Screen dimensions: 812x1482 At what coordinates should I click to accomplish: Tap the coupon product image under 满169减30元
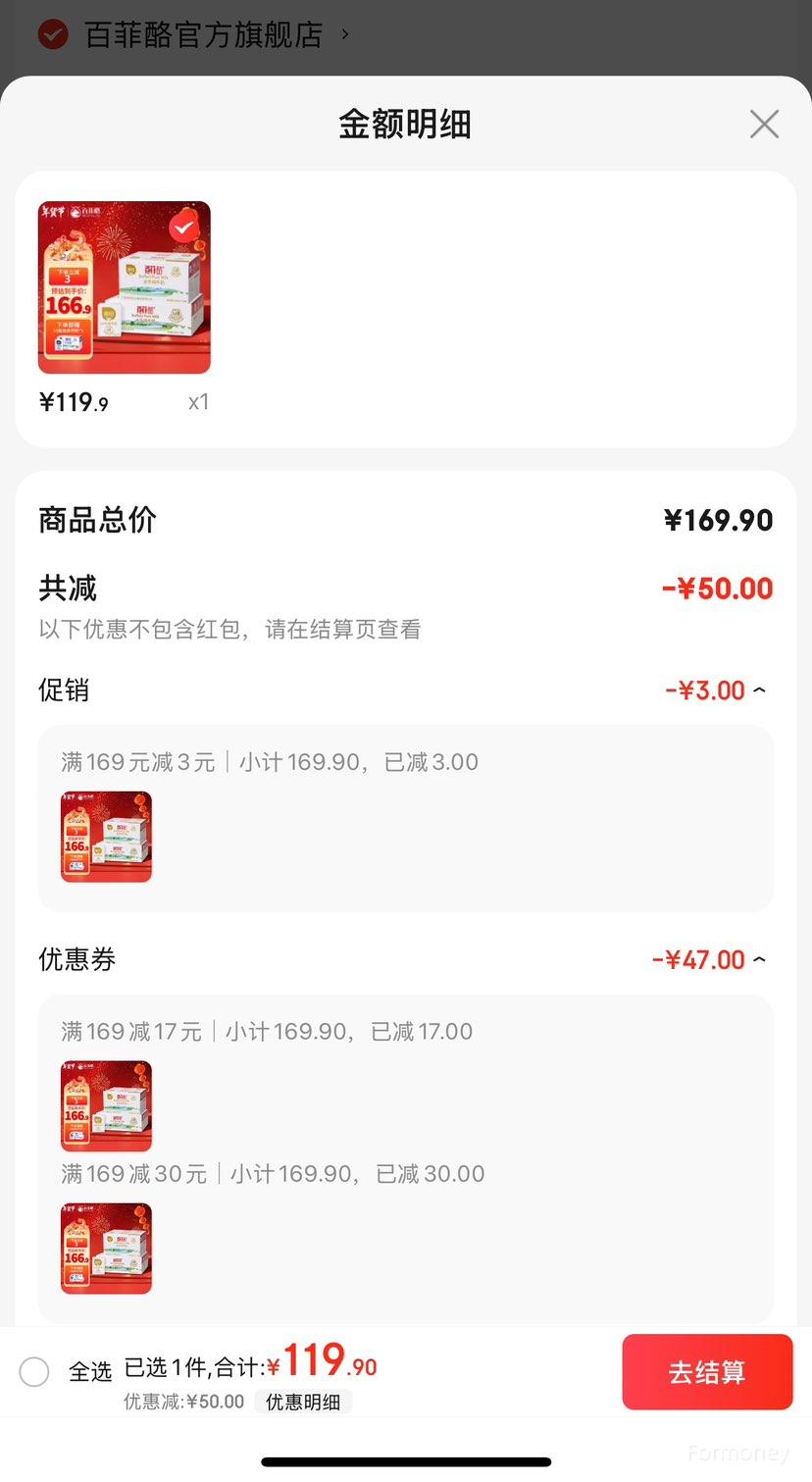click(x=106, y=1248)
